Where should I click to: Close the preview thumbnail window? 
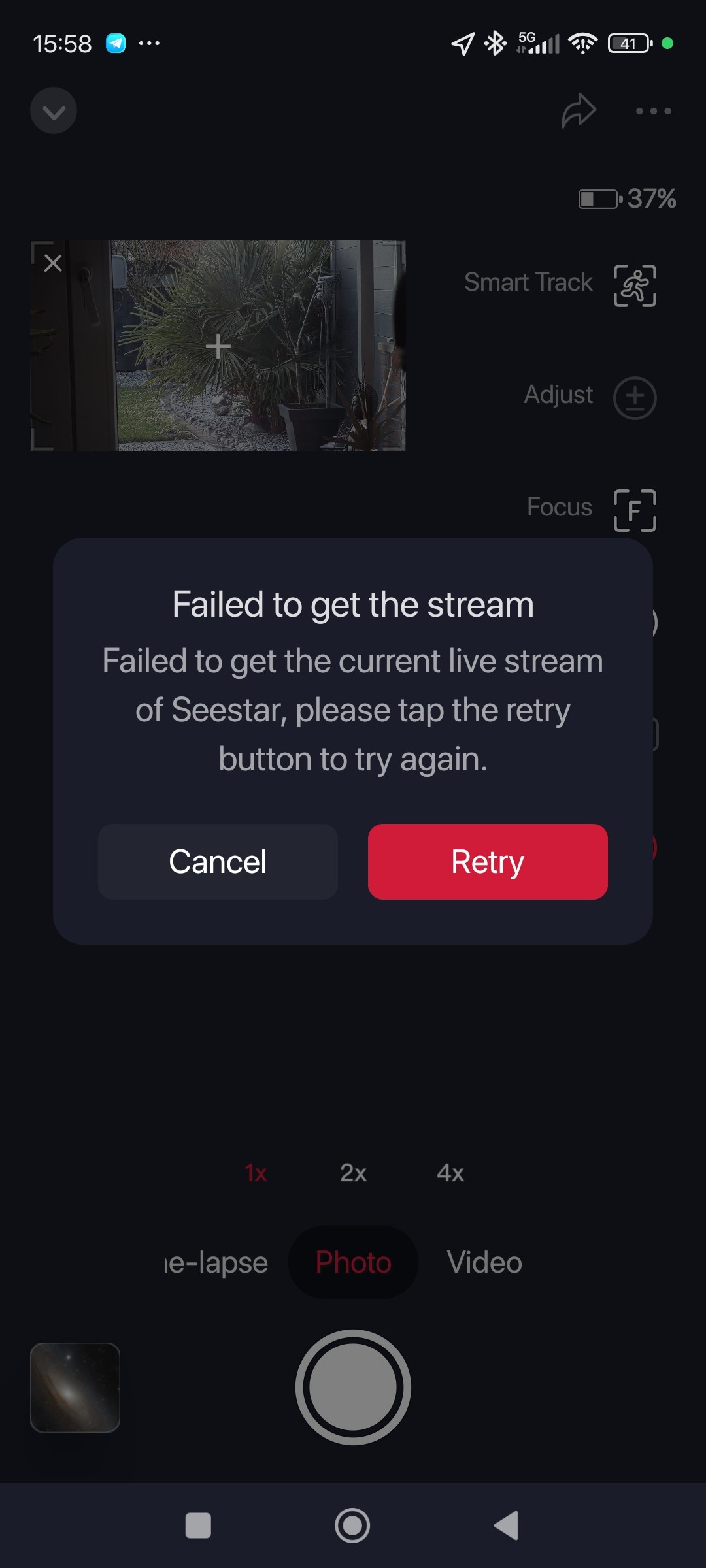click(x=53, y=263)
